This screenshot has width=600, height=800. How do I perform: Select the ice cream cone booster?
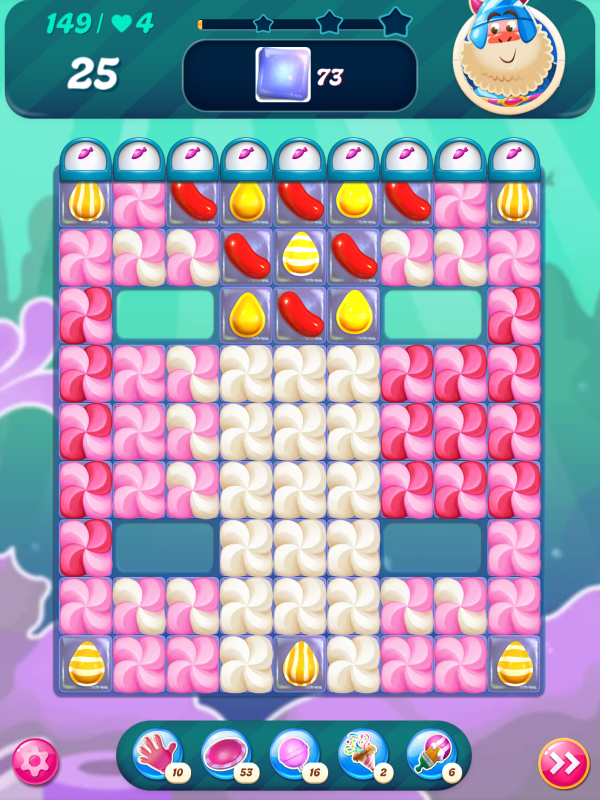point(362,755)
